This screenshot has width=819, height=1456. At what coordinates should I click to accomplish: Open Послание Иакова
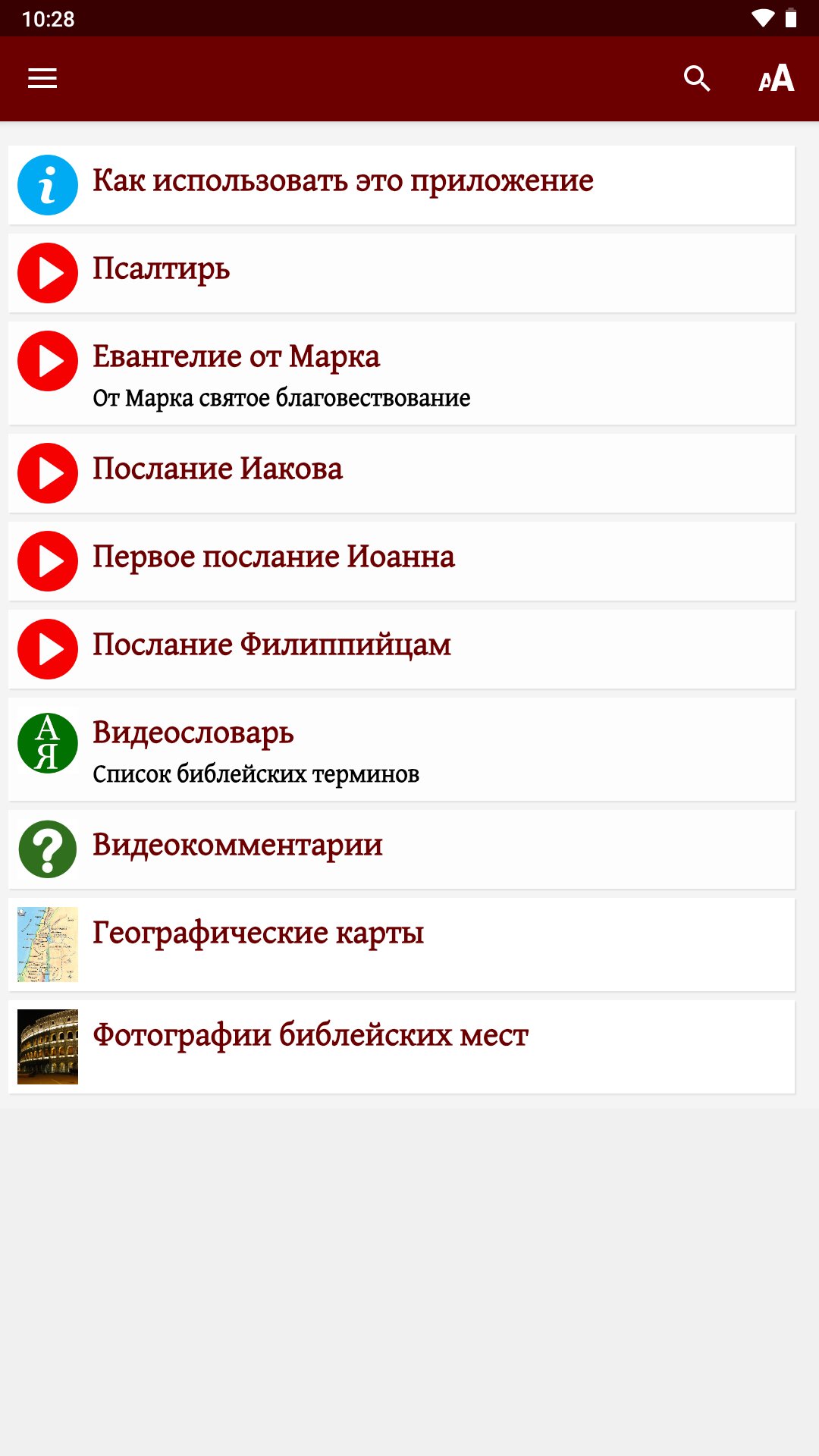point(402,472)
